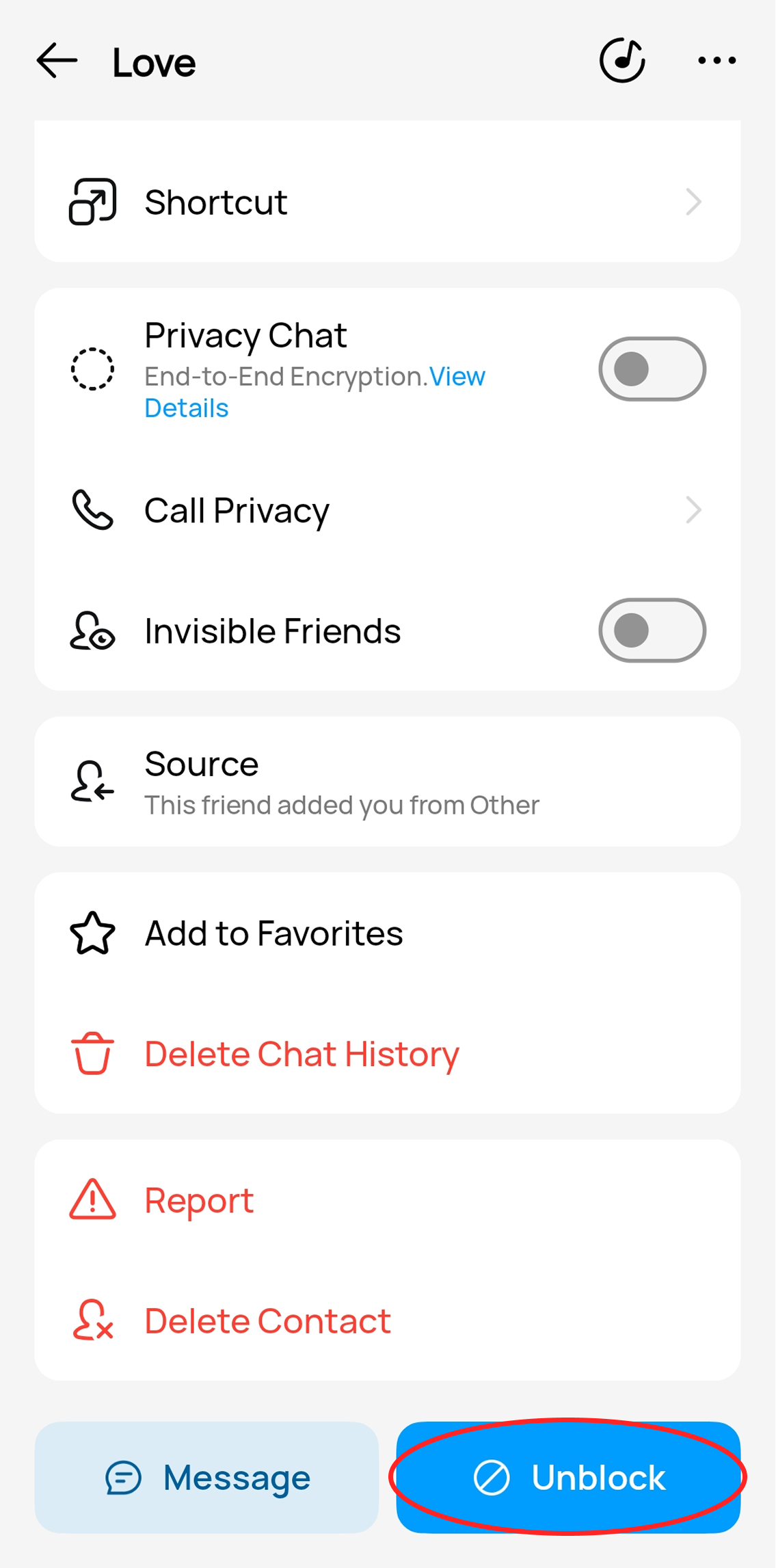Report this contact
776x1568 pixels.
point(388,1200)
